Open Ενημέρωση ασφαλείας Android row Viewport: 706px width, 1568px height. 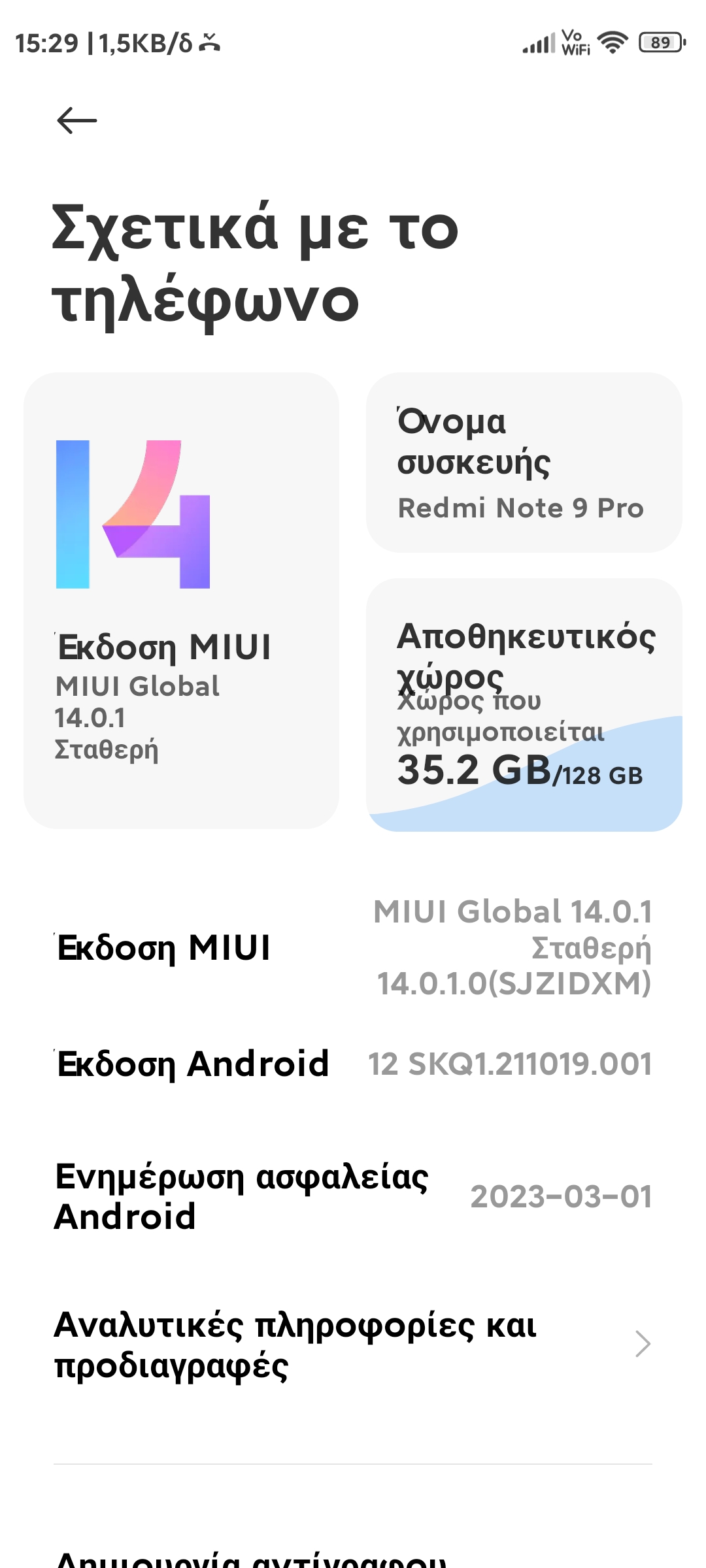click(x=353, y=1196)
